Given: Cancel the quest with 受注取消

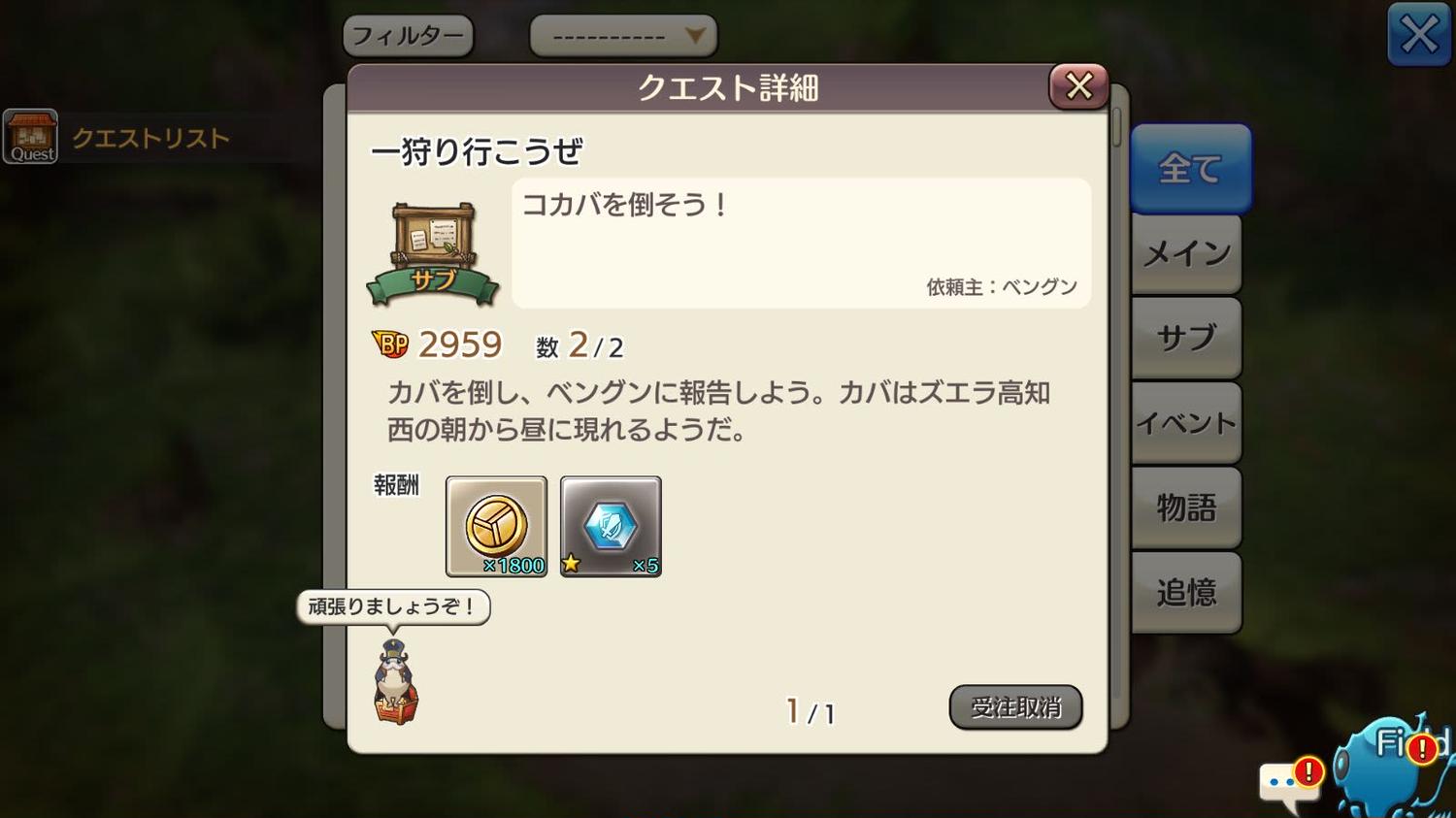Looking at the screenshot, I should pyautogui.click(x=1014, y=707).
